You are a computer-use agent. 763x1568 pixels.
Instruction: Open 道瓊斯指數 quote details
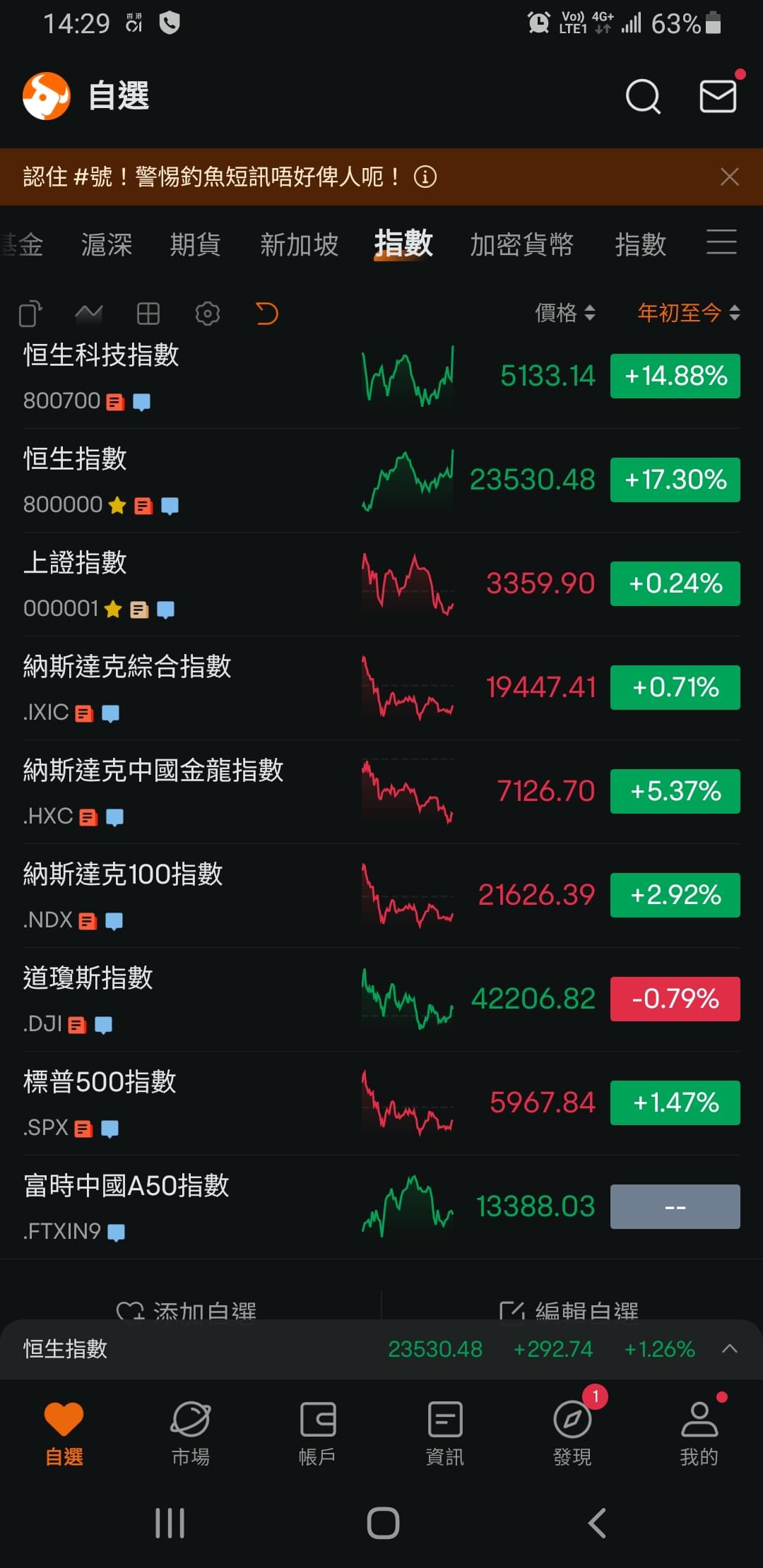[381, 999]
